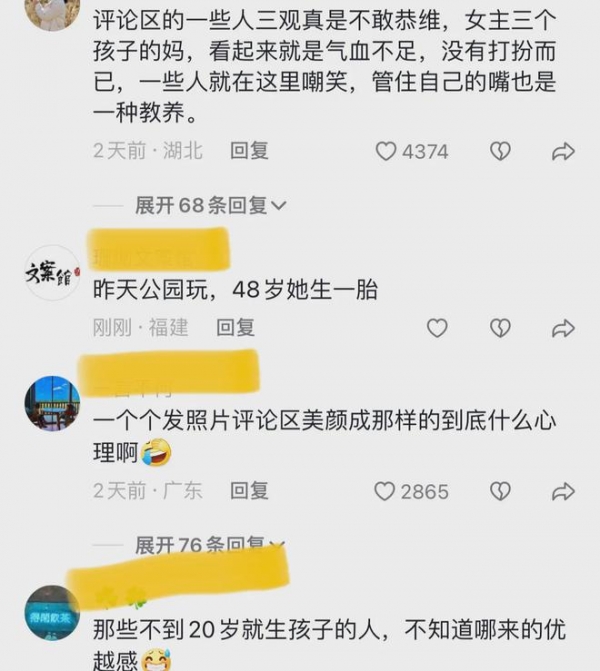Open the 文案馆 avatar profile
The height and width of the screenshot is (671, 600).
52,272
